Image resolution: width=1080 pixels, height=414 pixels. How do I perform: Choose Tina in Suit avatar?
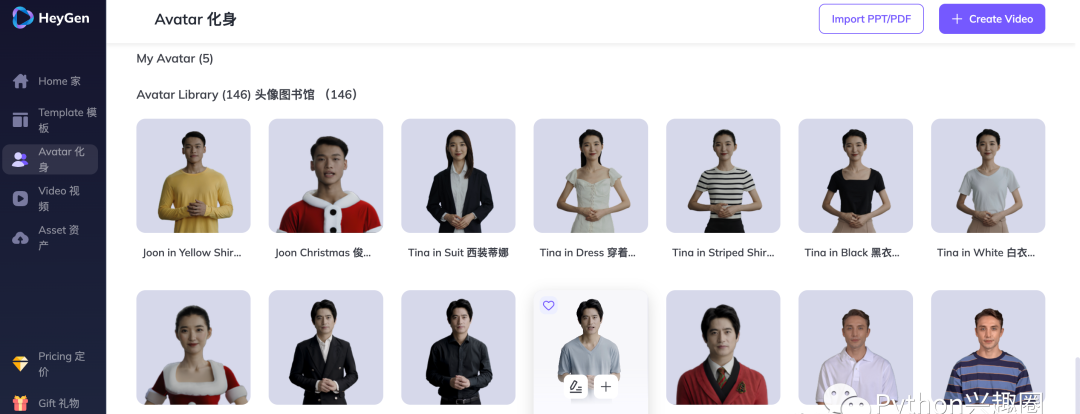click(458, 176)
